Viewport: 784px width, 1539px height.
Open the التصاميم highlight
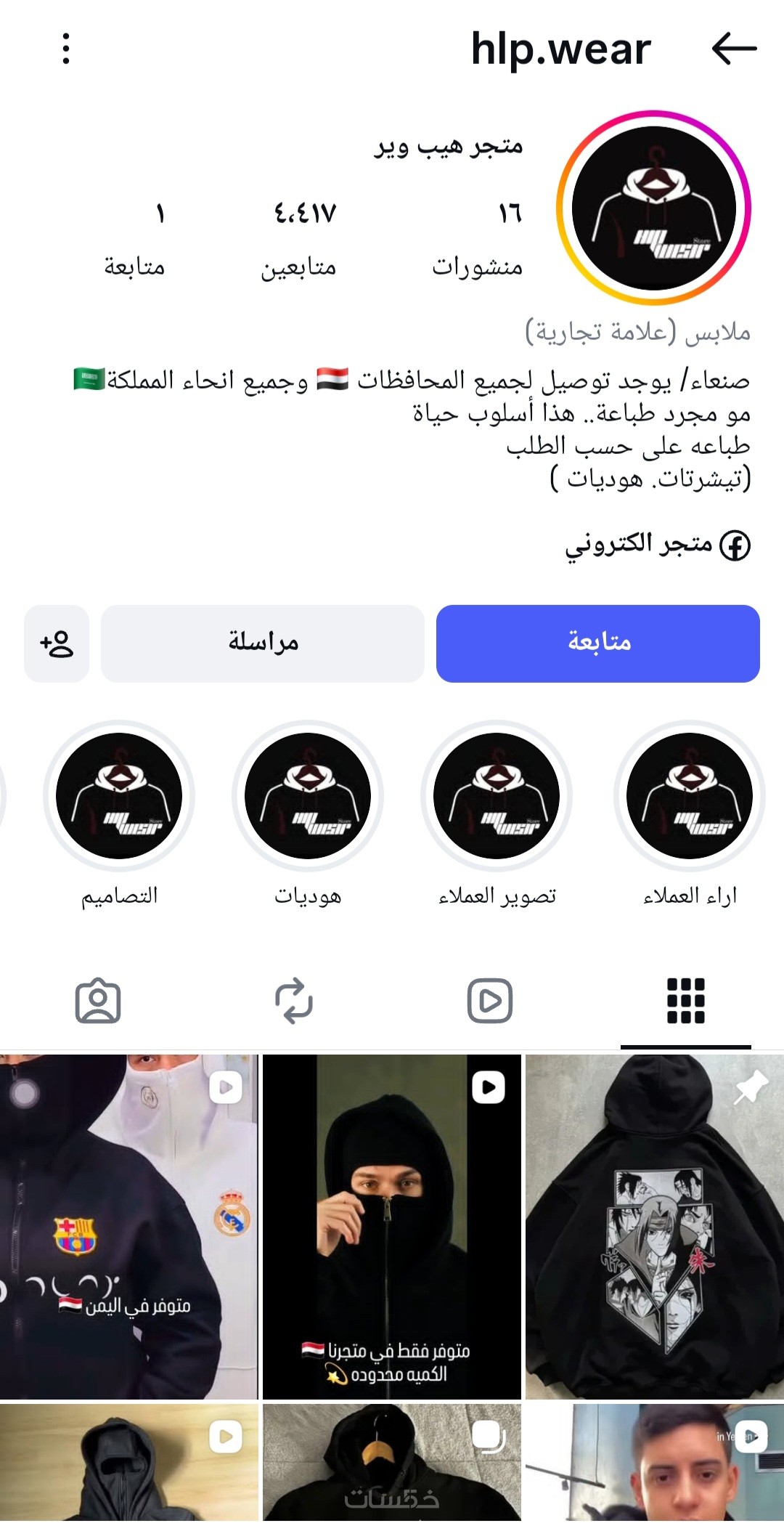click(119, 796)
